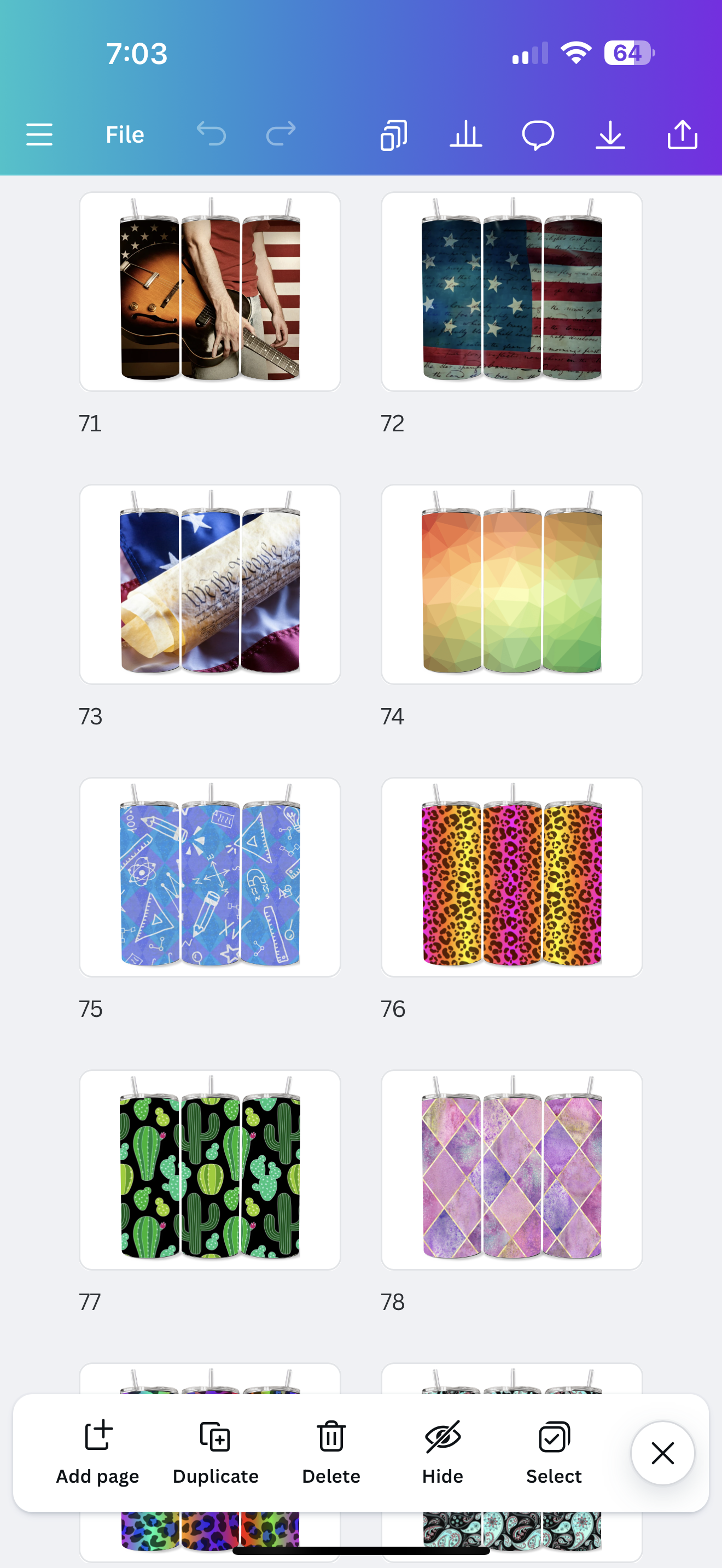Duplicate the selected page
Screen dimensions: 722x1568
coord(216,1452)
